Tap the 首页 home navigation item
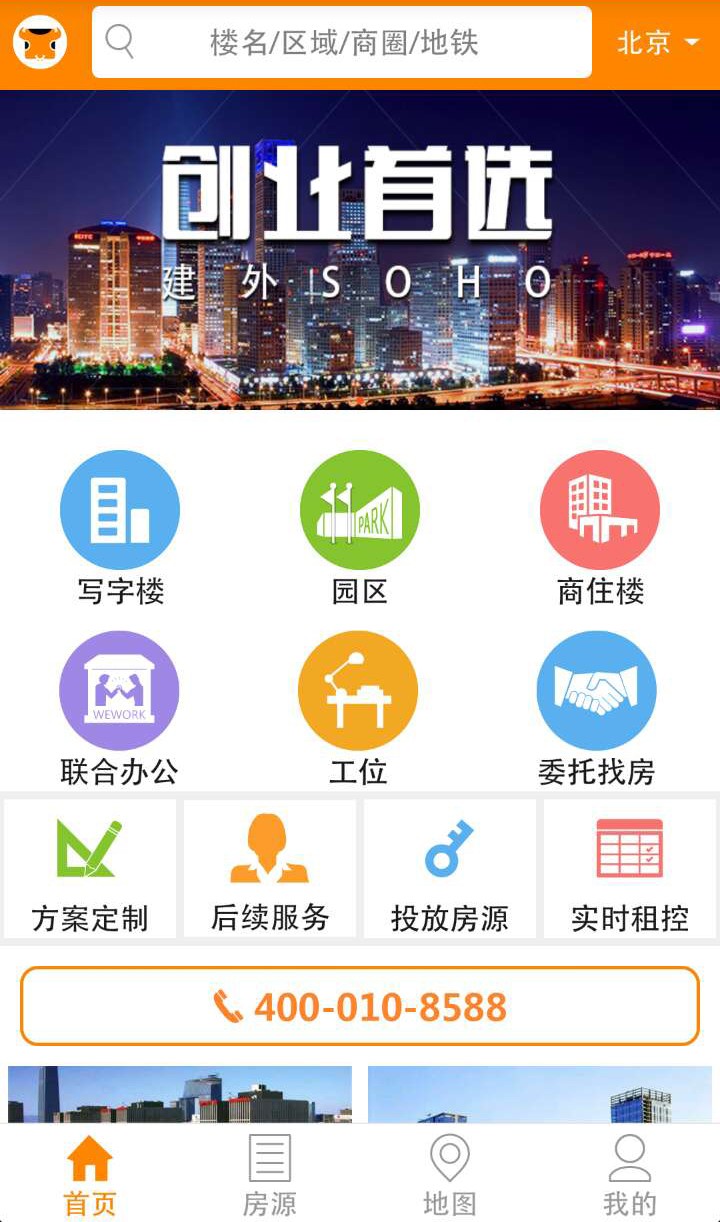 (x=90, y=1175)
